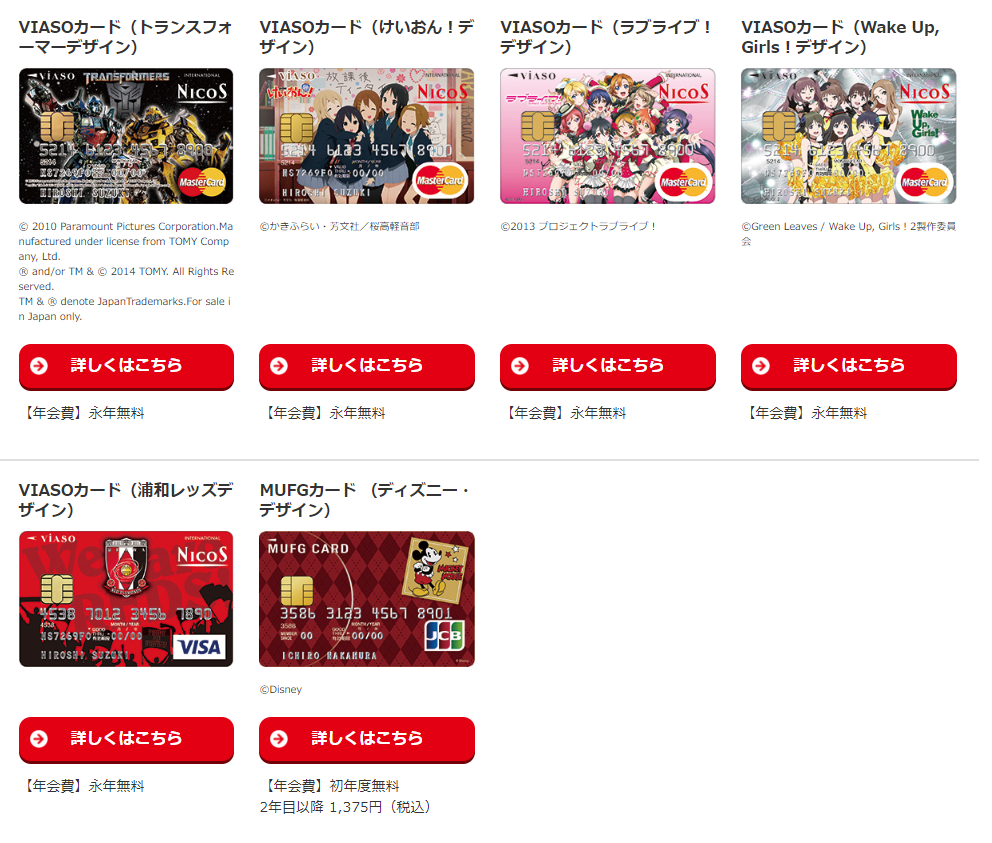
Task: Open 詳しくはこちら for the Wake Up, Girls! card
Action: click(848, 366)
